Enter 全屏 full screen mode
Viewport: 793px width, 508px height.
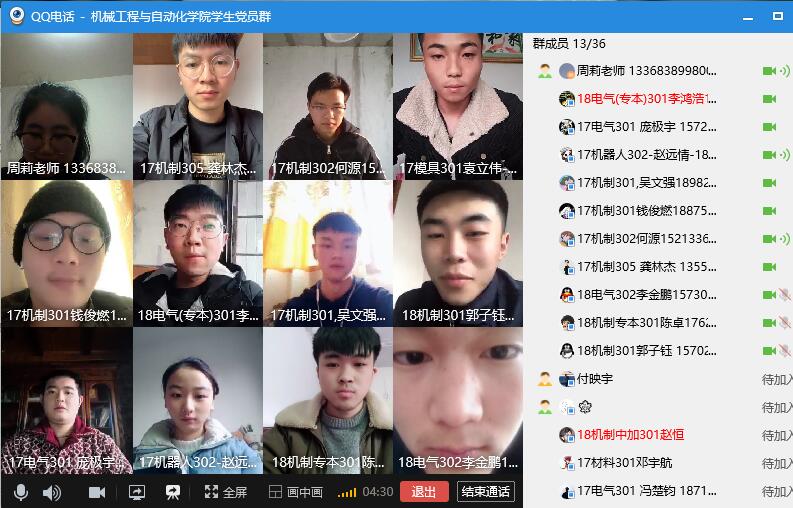click(x=226, y=492)
